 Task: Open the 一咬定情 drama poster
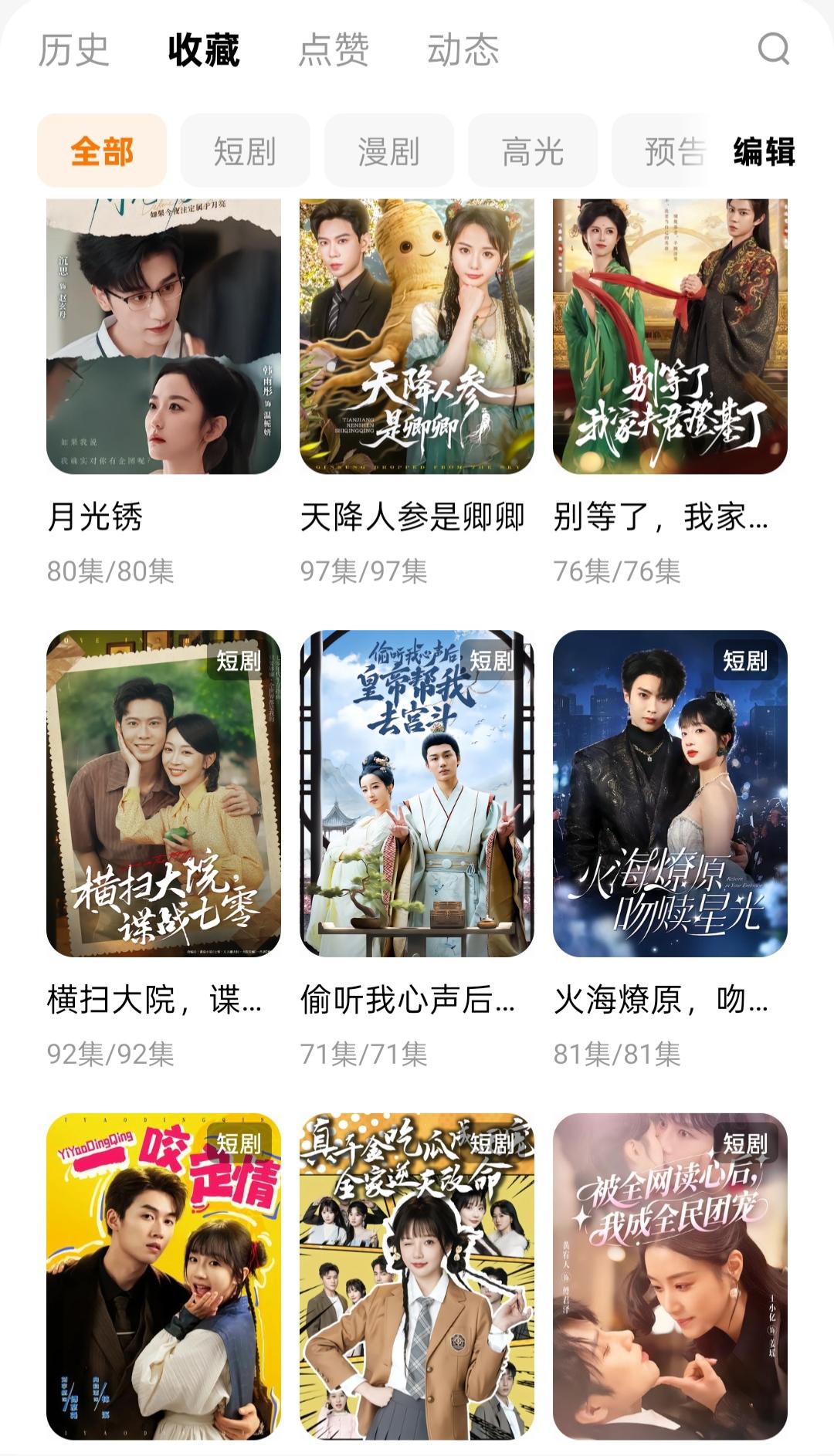click(163, 1275)
